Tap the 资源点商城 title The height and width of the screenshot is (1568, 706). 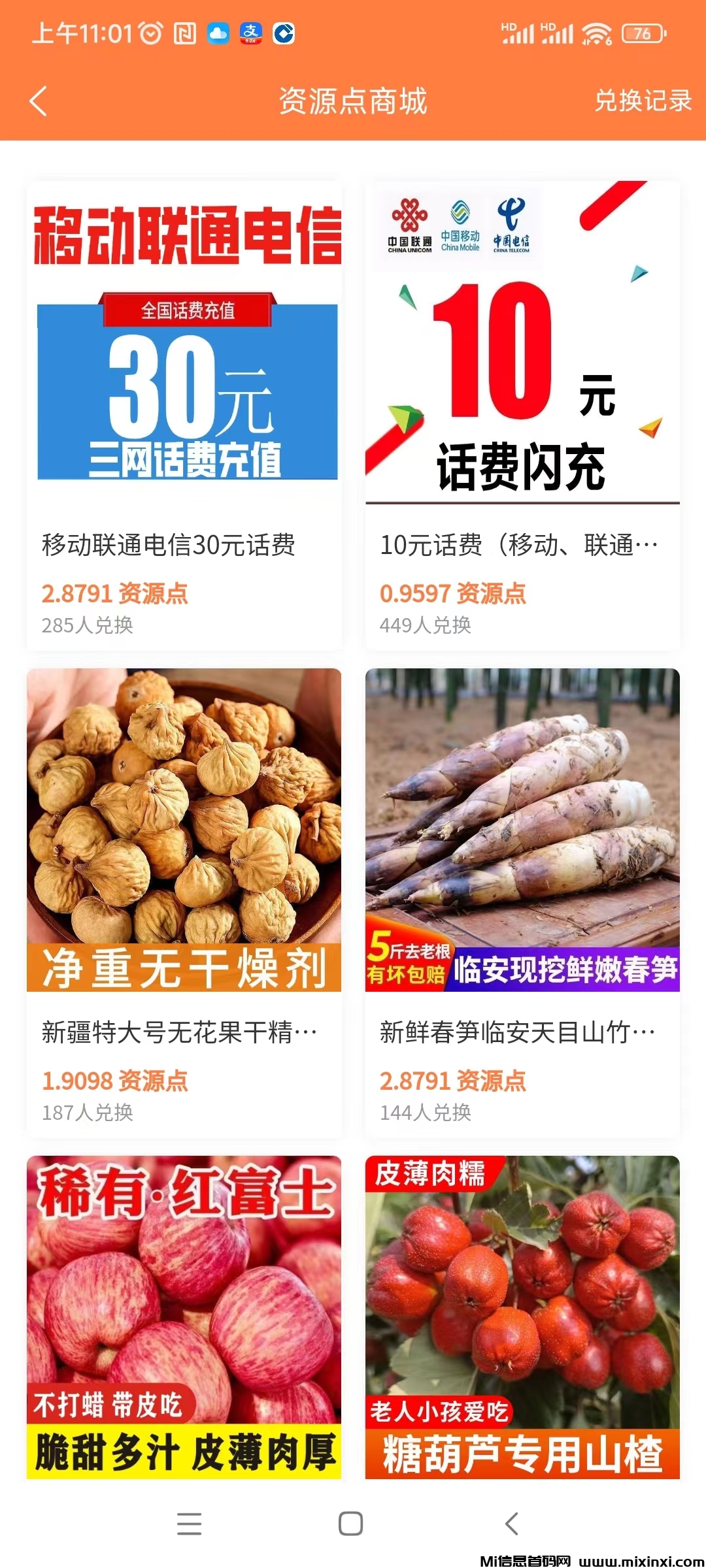(x=353, y=103)
